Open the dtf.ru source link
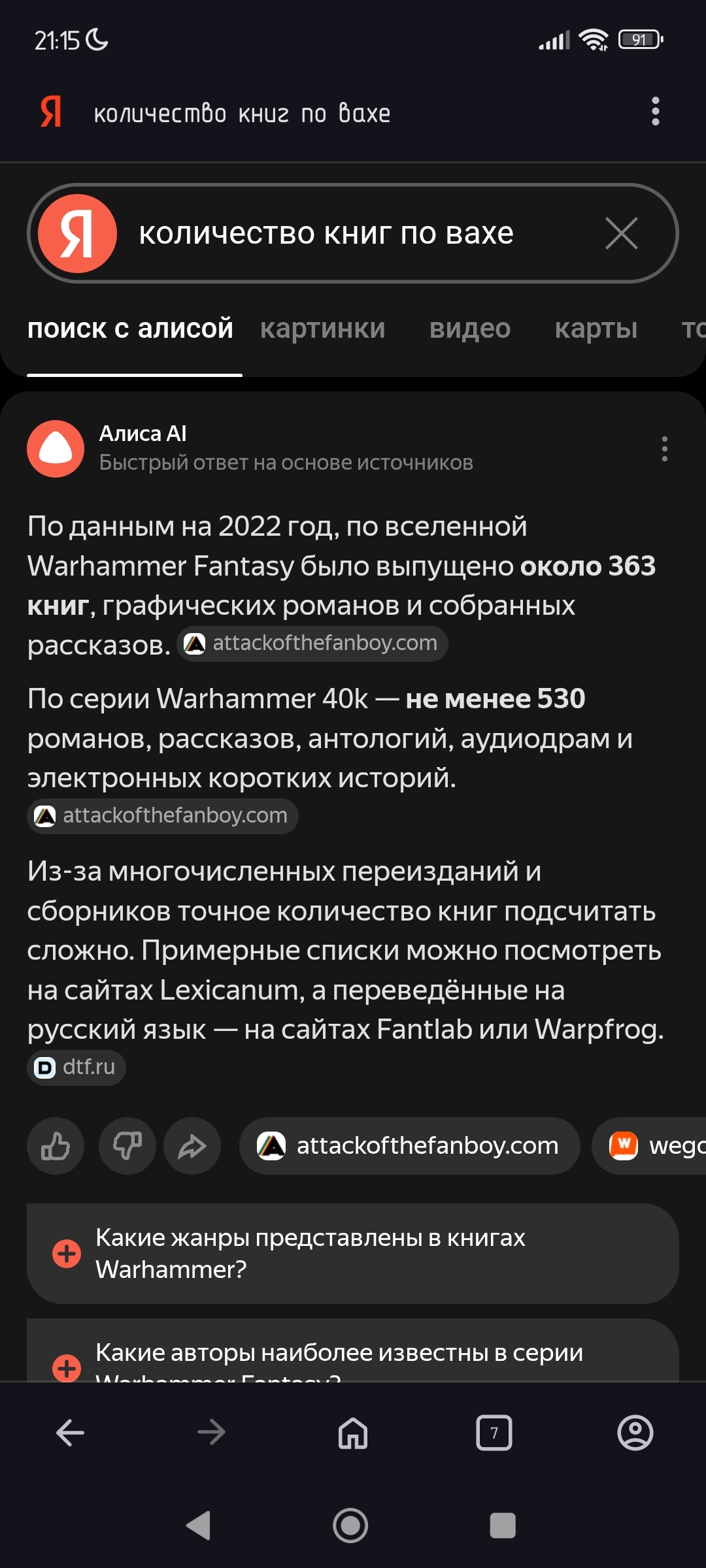 [76, 1068]
